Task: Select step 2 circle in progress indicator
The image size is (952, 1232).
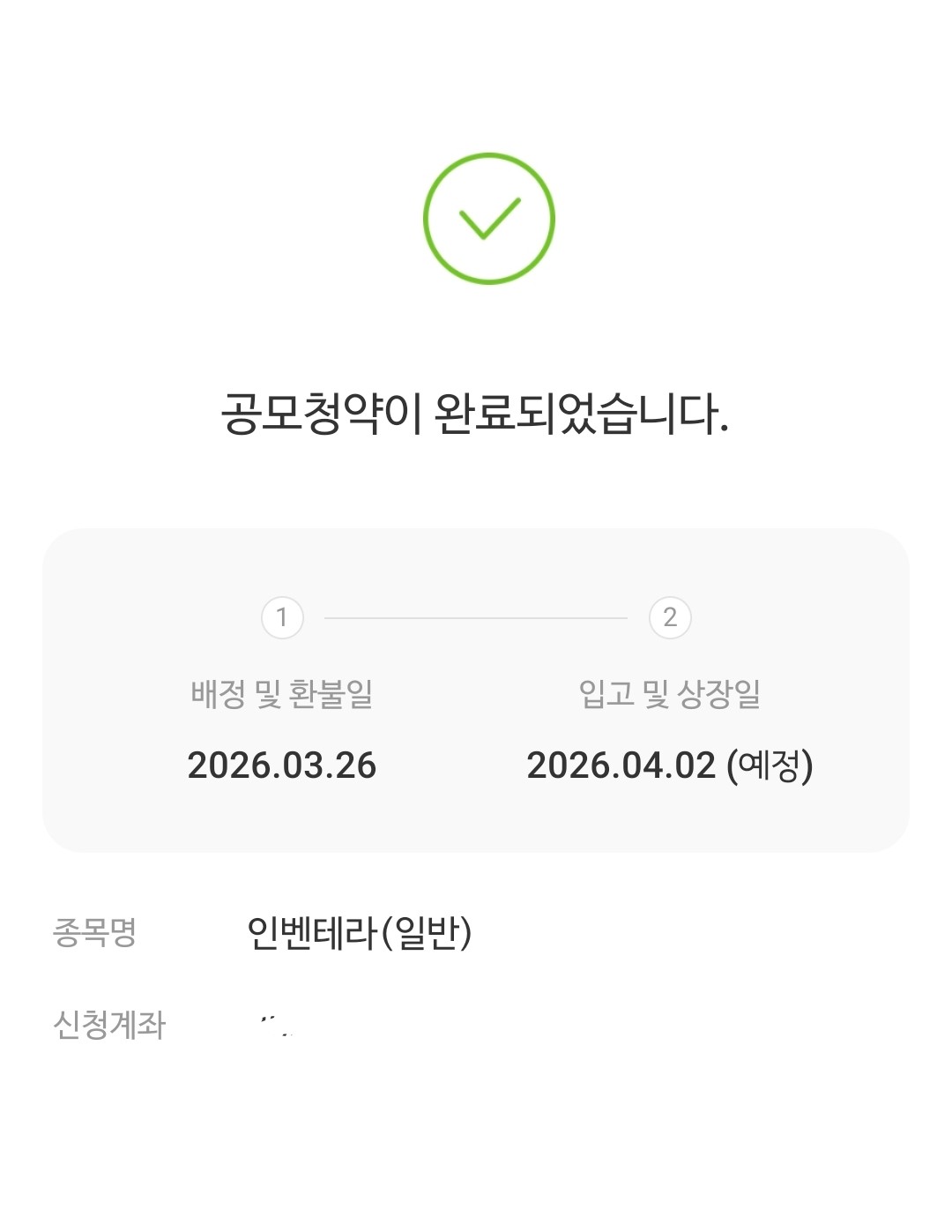Action: pos(672,618)
